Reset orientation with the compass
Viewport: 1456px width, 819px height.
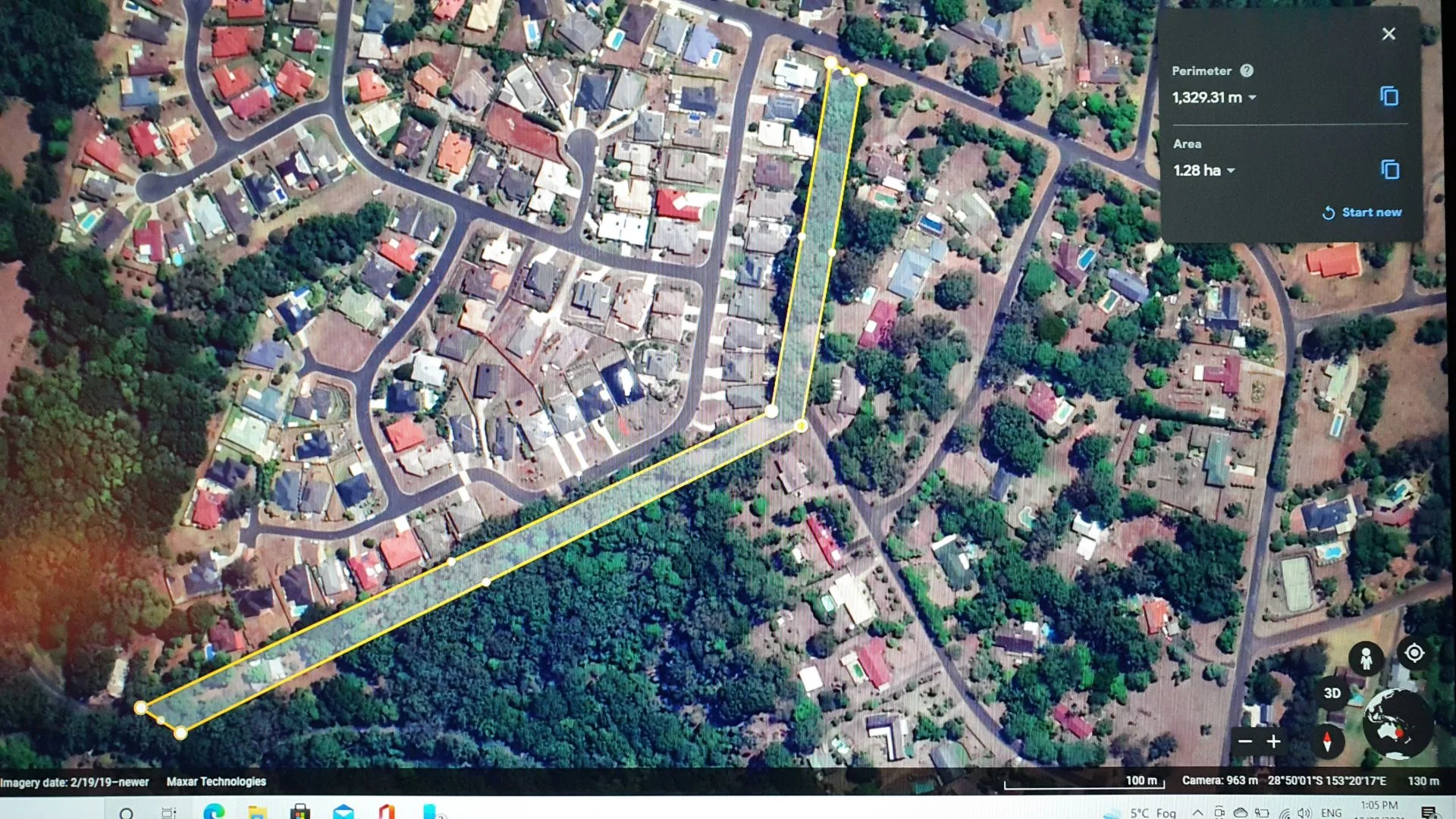(1327, 742)
